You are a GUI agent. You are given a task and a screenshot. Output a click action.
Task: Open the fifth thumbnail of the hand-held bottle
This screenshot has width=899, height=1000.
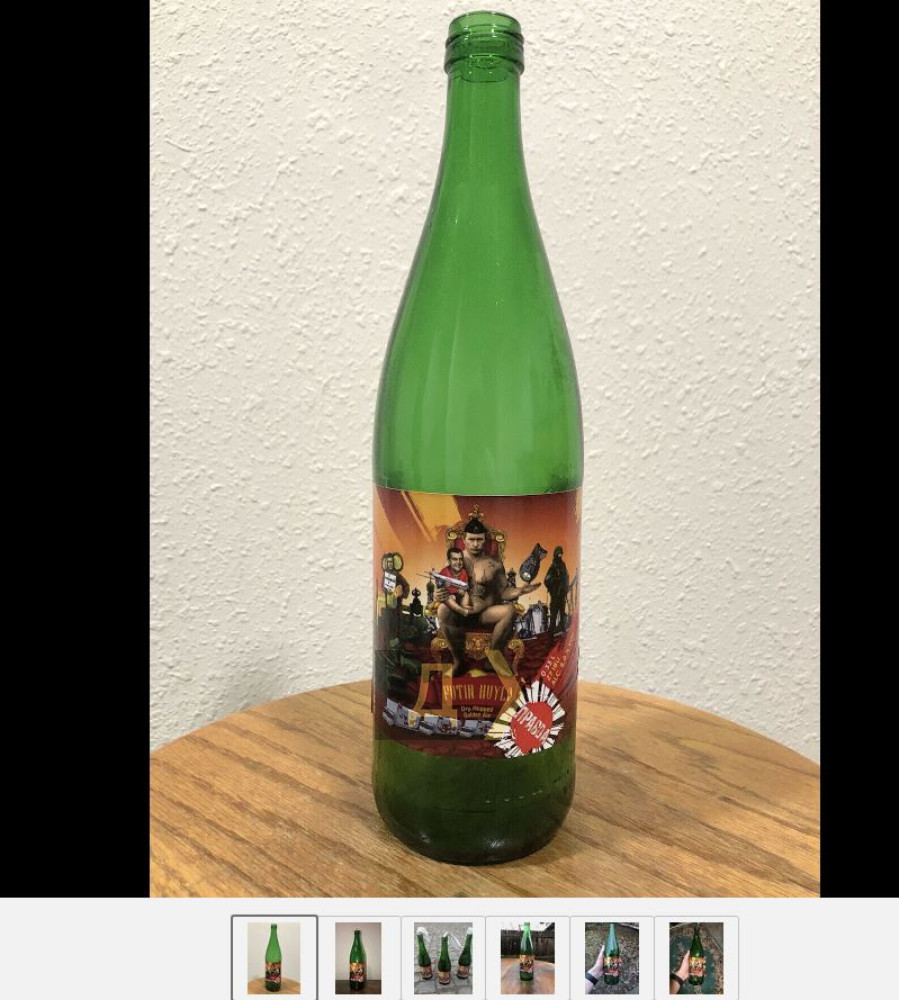click(611, 957)
